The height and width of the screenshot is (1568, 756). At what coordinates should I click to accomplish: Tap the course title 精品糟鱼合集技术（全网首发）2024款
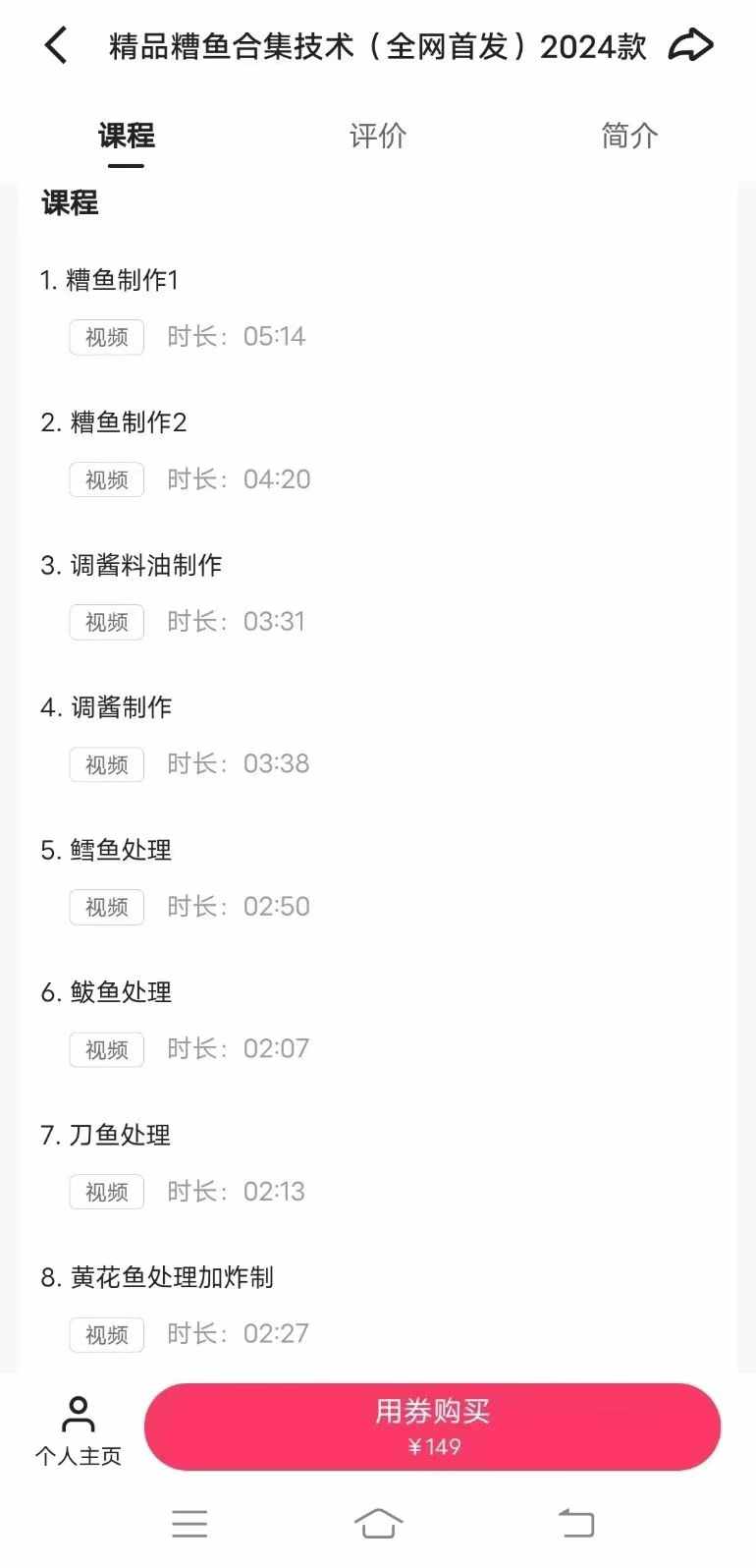[x=376, y=44]
